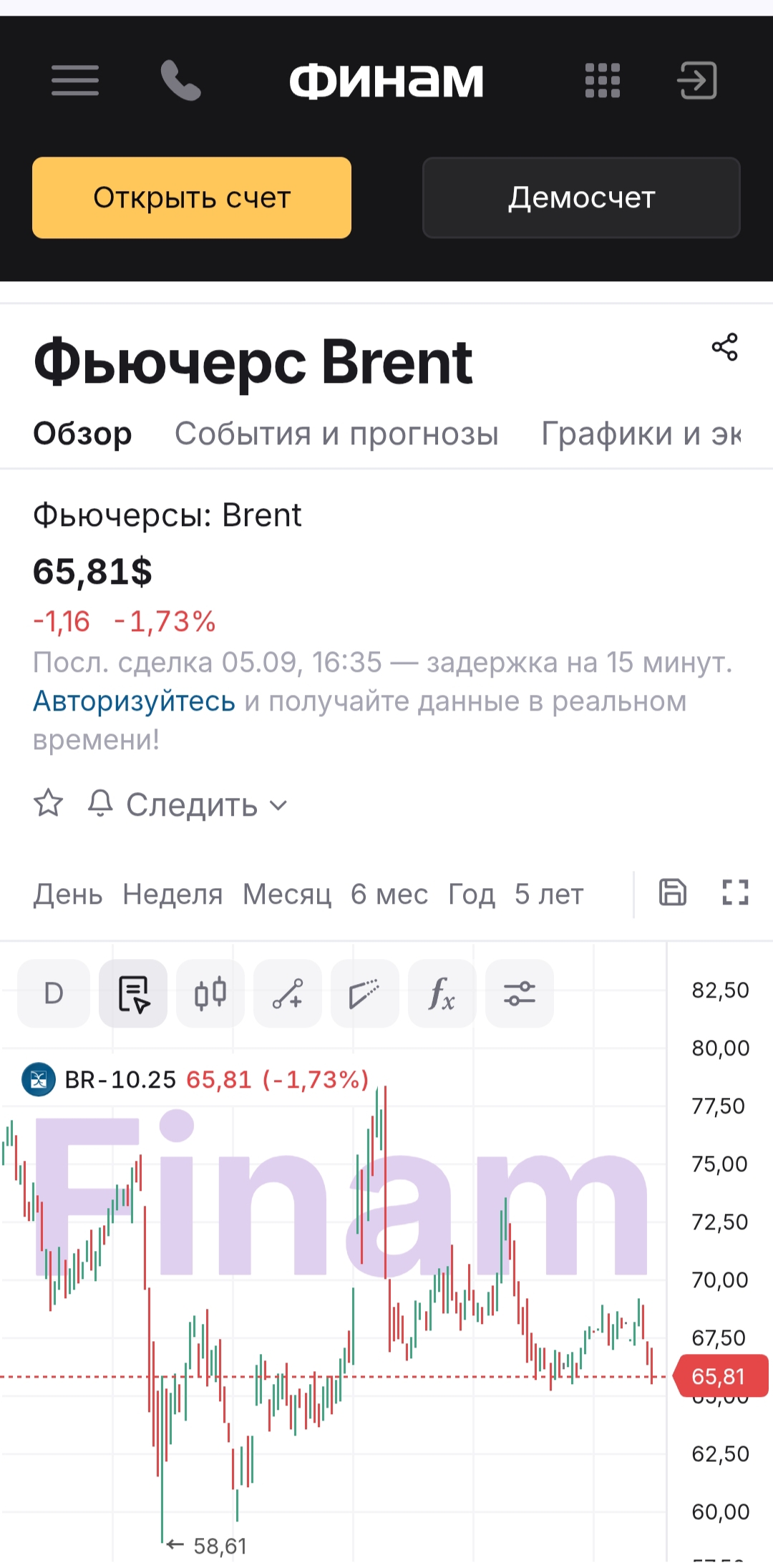The width and height of the screenshot is (773, 1568).
Task: Share the Brent futures page
Action: pyautogui.click(x=724, y=347)
